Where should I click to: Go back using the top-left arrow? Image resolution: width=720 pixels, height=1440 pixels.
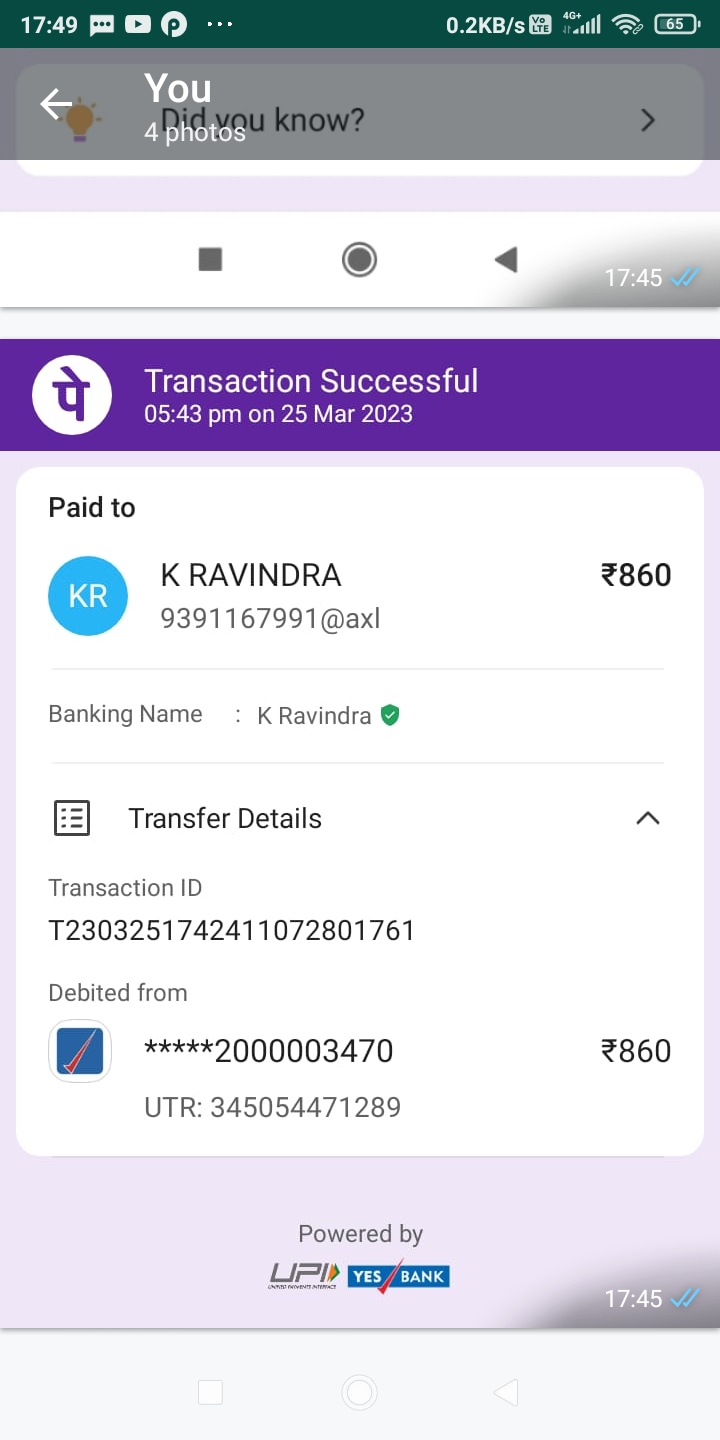click(x=56, y=104)
